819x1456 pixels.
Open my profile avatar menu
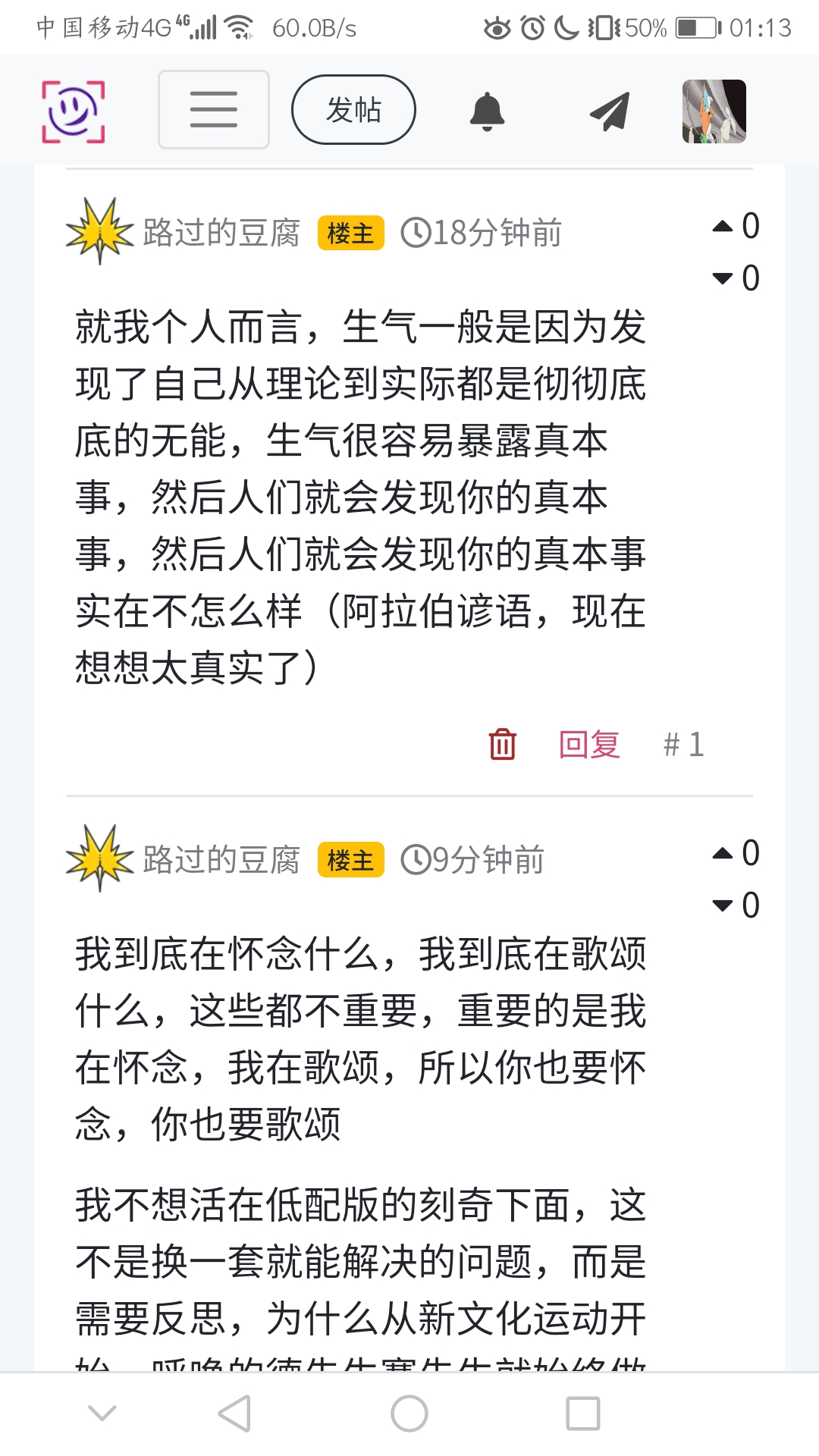point(714,111)
